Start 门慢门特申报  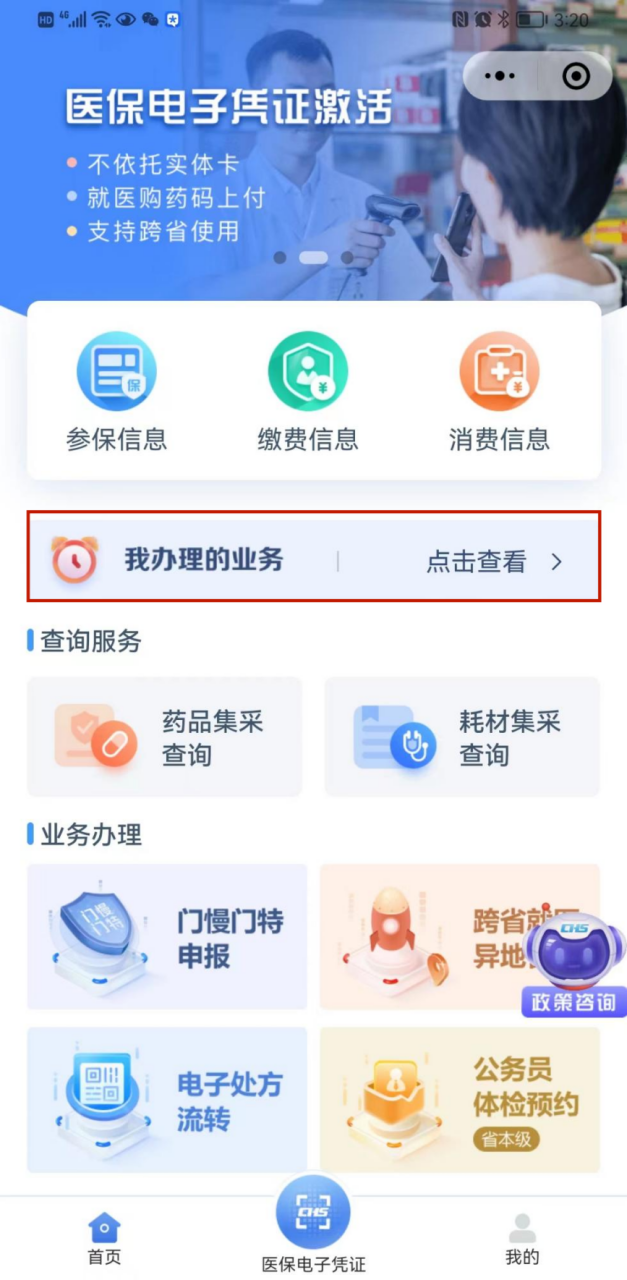pyautogui.click(x=167, y=937)
